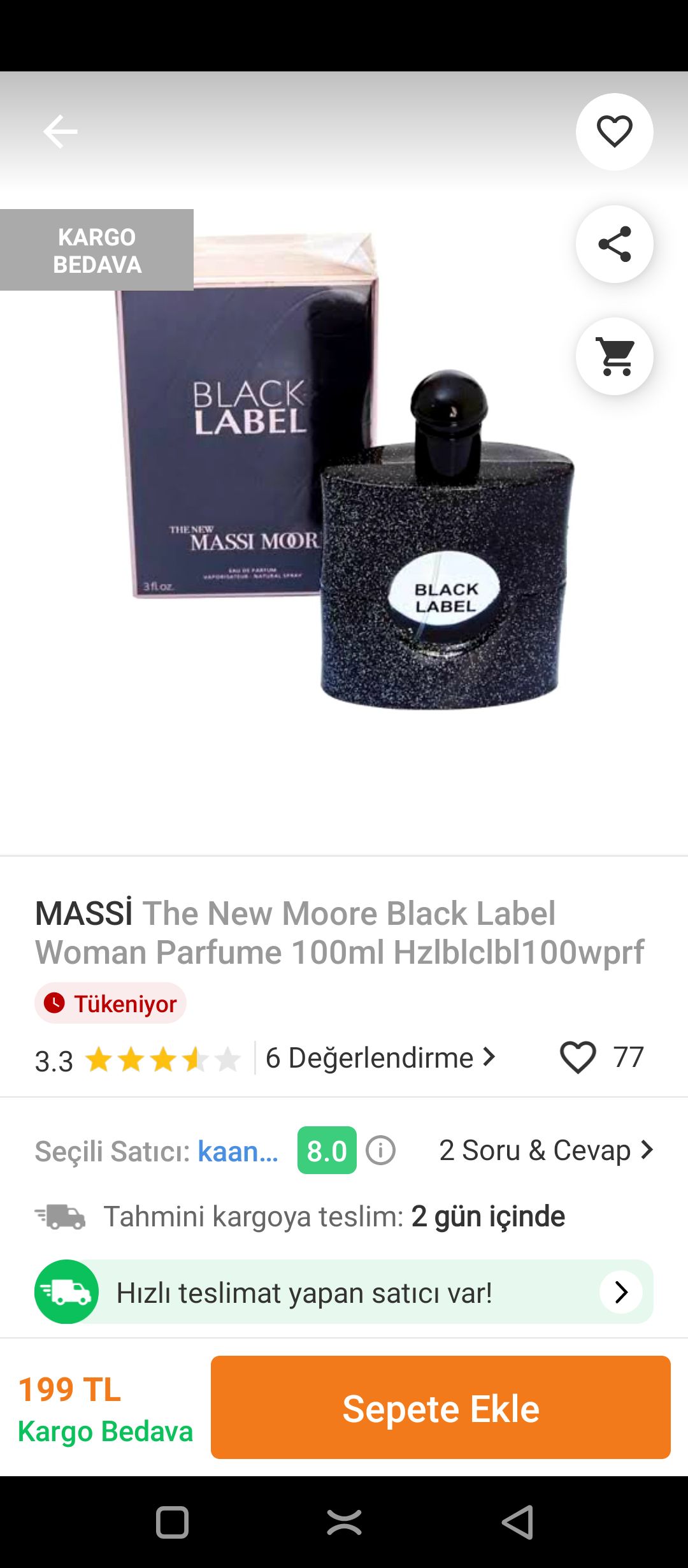Open 2 Soru & Cevap section

[x=547, y=1151]
